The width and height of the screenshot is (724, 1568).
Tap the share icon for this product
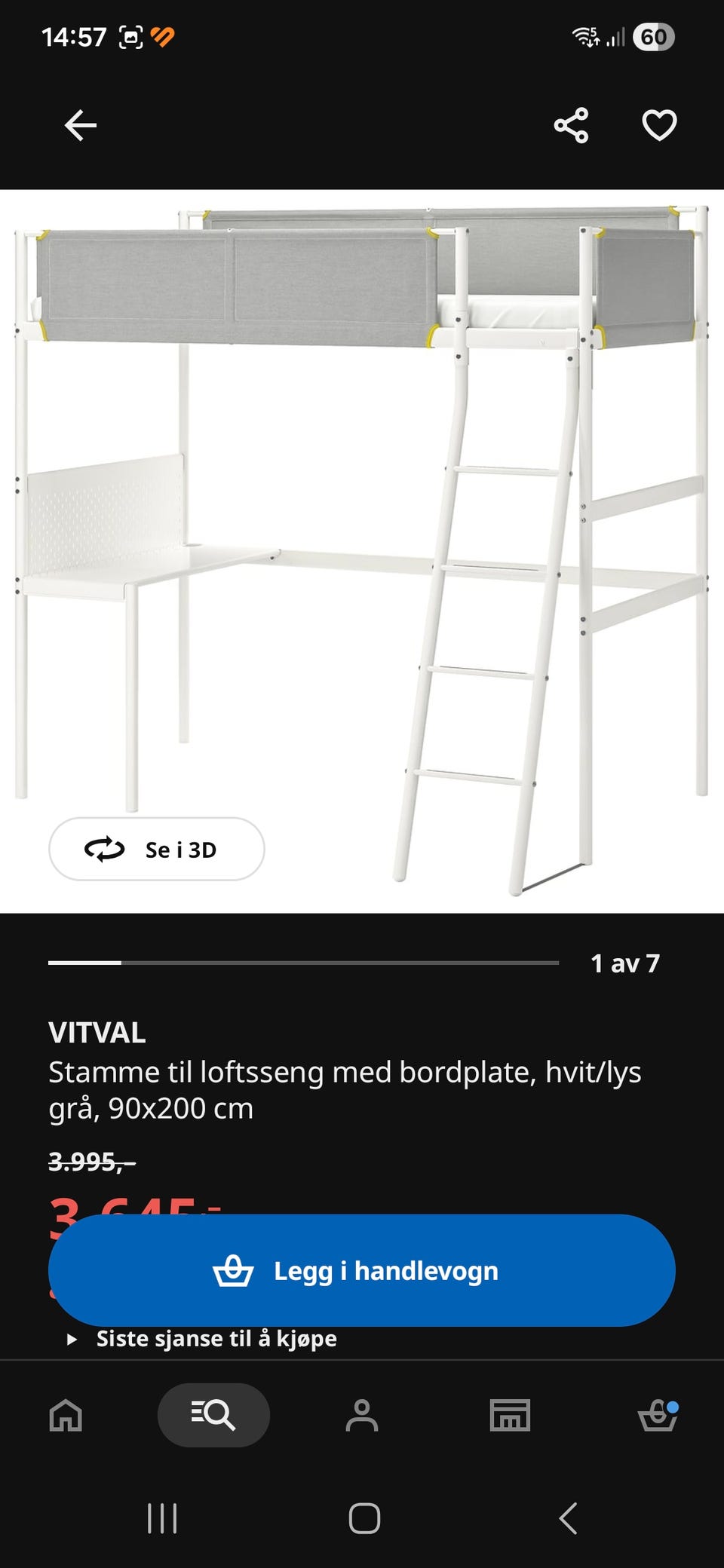(x=572, y=124)
